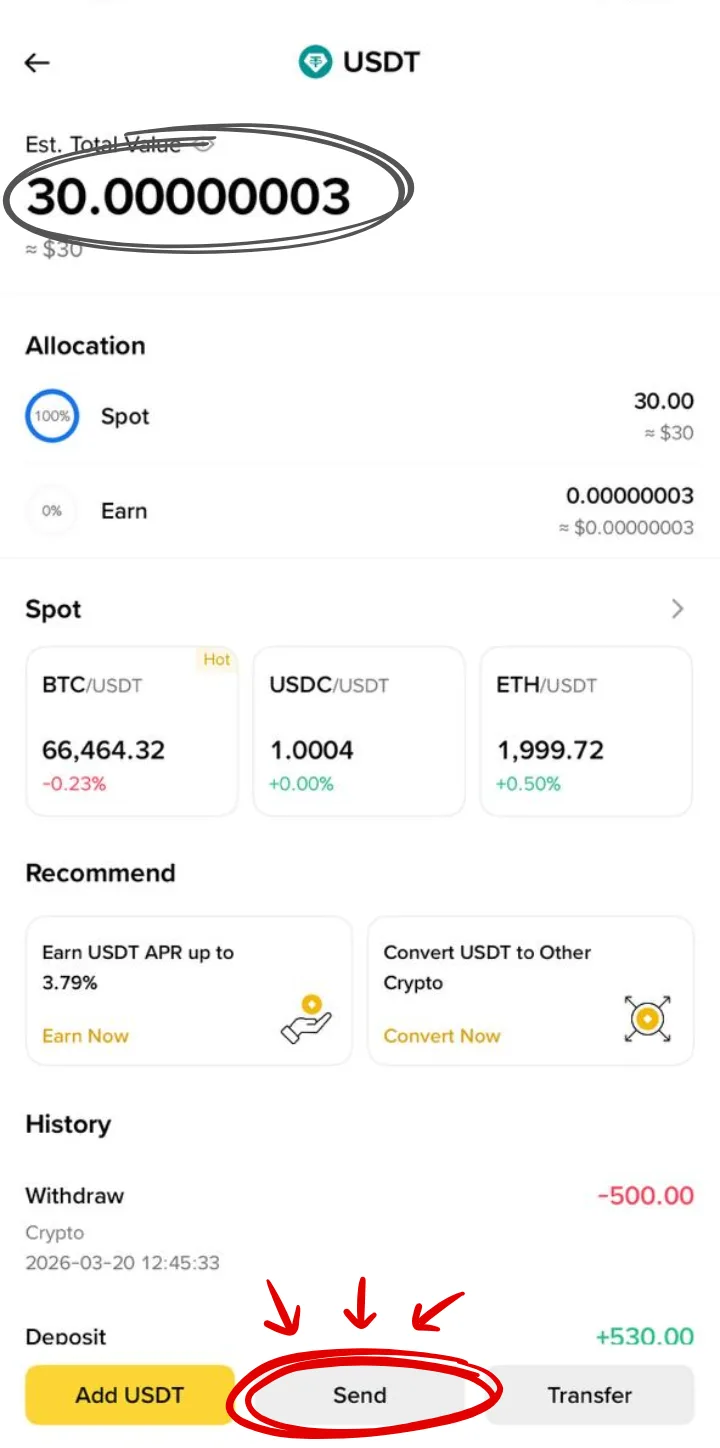Open the ETH/USDT pair card

pyautogui.click(x=586, y=731)
